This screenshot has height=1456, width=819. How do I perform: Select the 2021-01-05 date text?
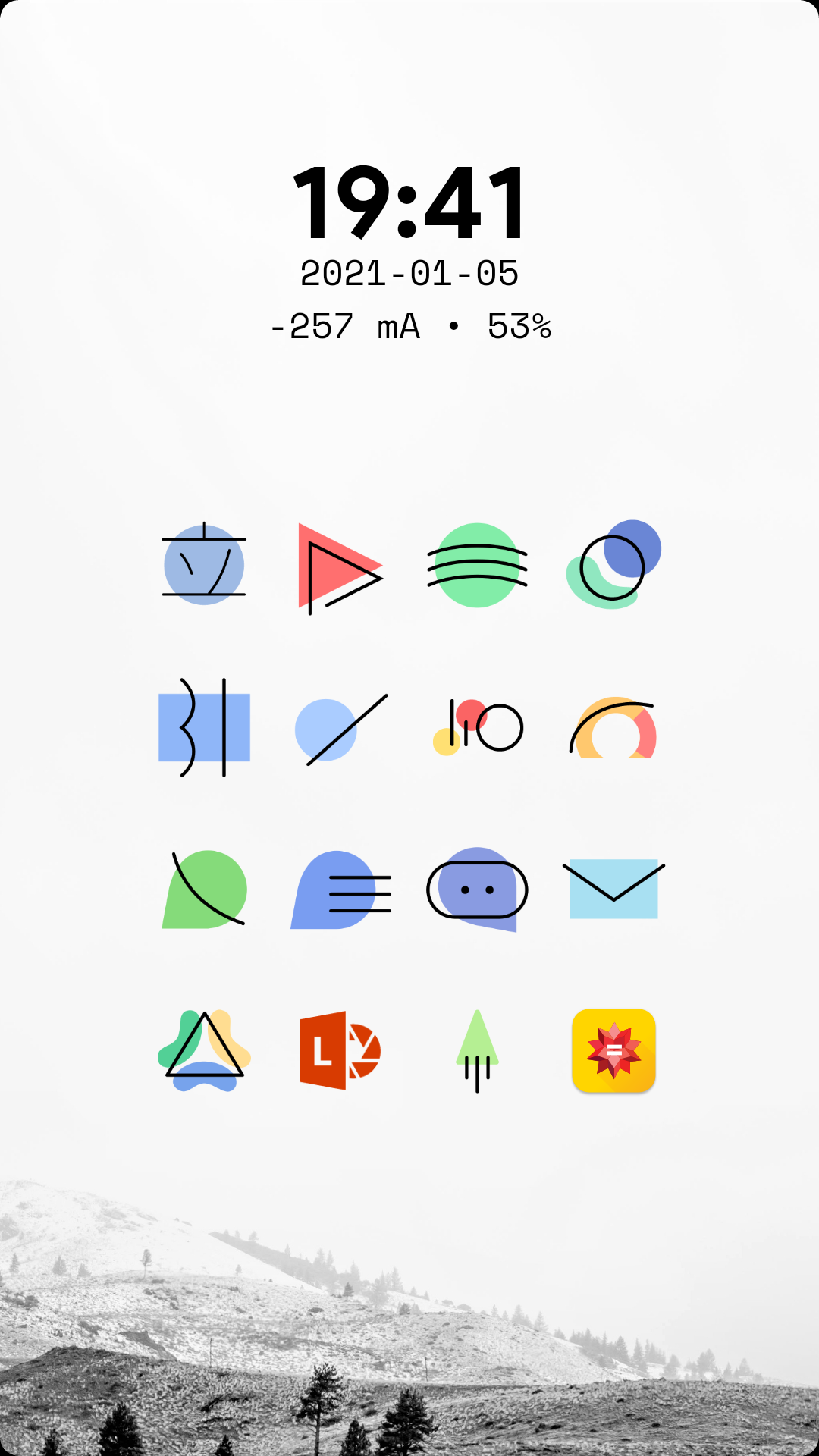coord(409,275)
